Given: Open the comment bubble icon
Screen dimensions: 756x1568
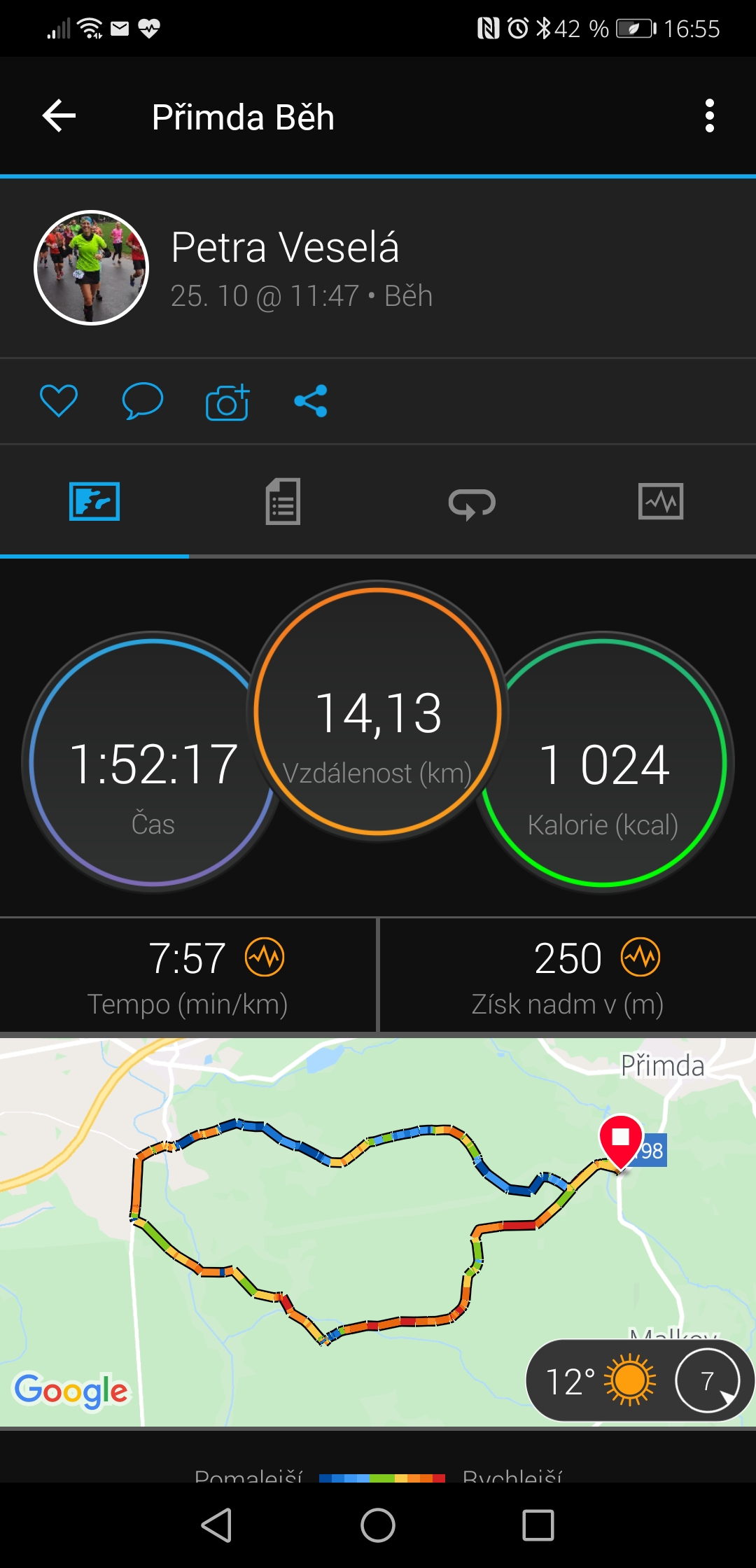Looking at the screenshot, I should pyautogui.click(x=143, y=401).
